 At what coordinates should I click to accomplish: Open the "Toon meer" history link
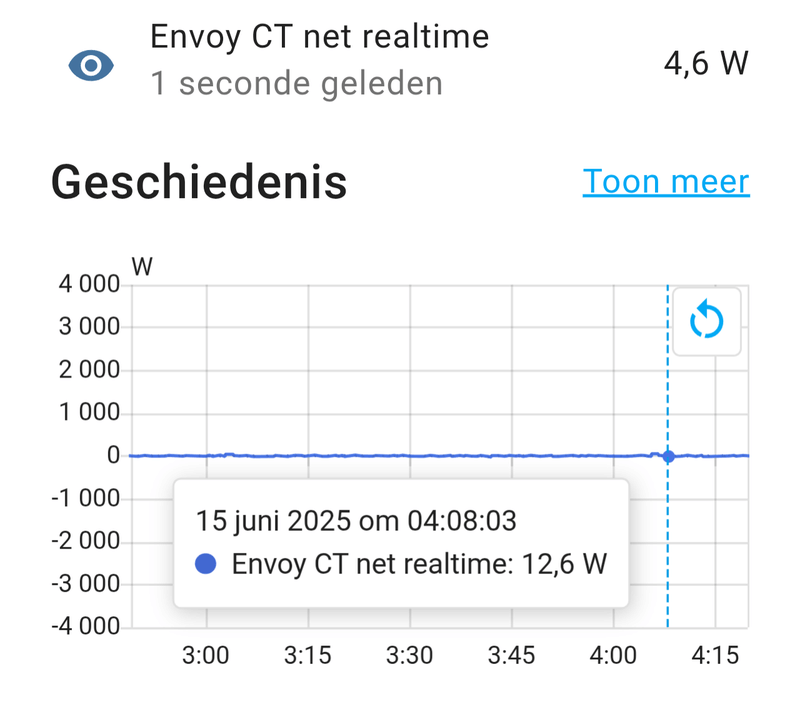665,181
